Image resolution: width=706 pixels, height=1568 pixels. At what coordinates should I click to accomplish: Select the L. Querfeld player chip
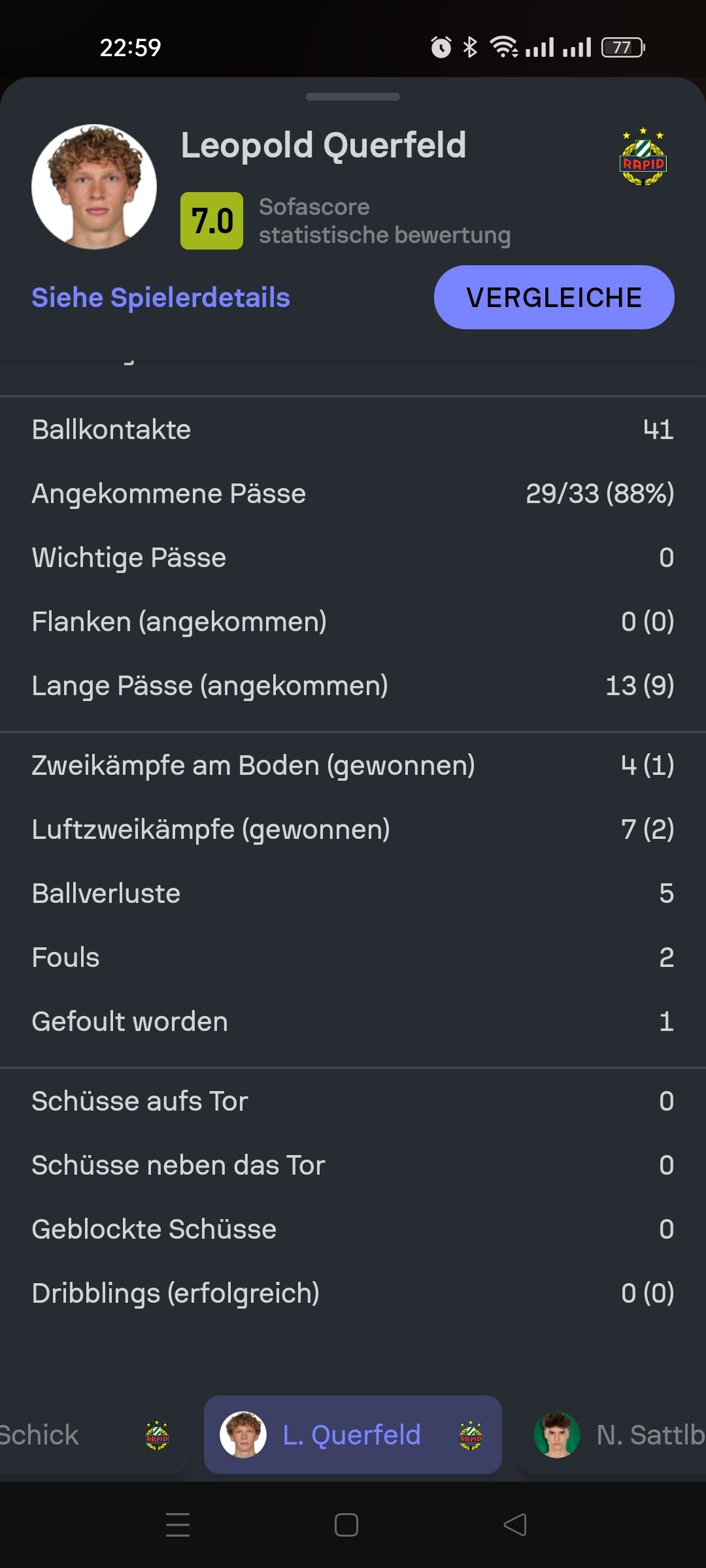(353, 1435)
